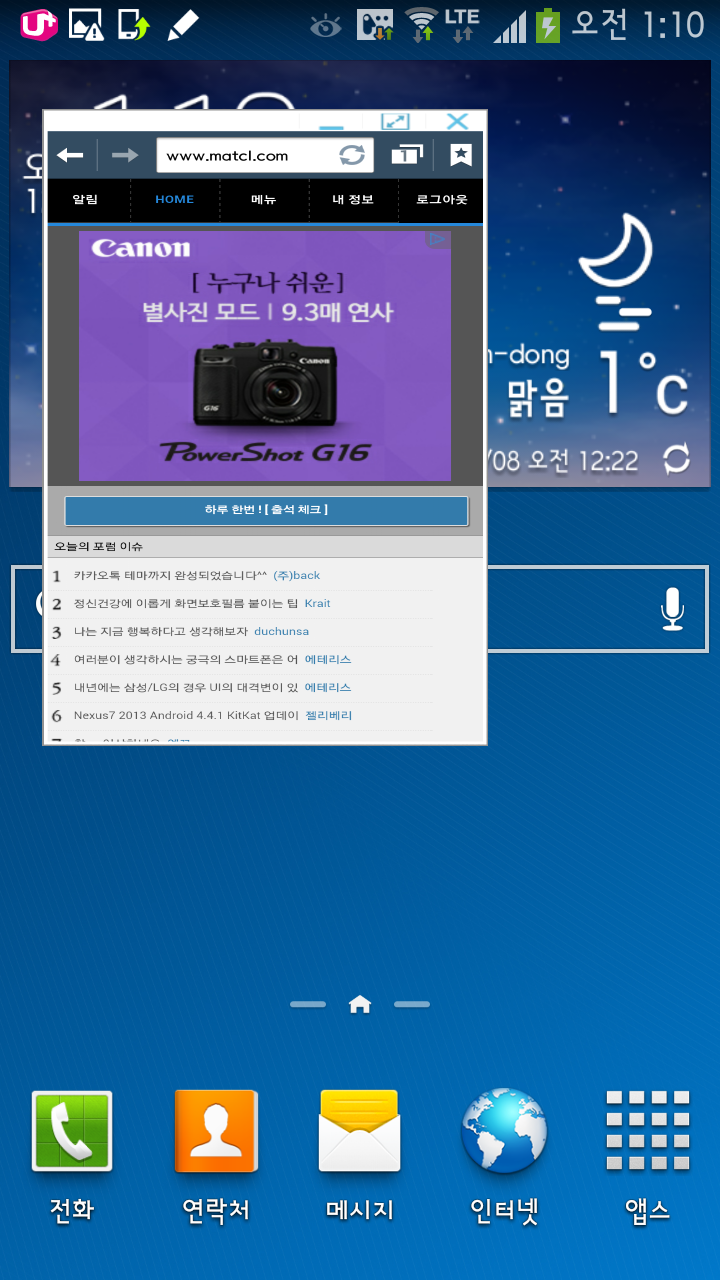The width and height of the screenshot is (720, 1280).
Task: Open the browser bookmarks star
Action: point(460,155)
